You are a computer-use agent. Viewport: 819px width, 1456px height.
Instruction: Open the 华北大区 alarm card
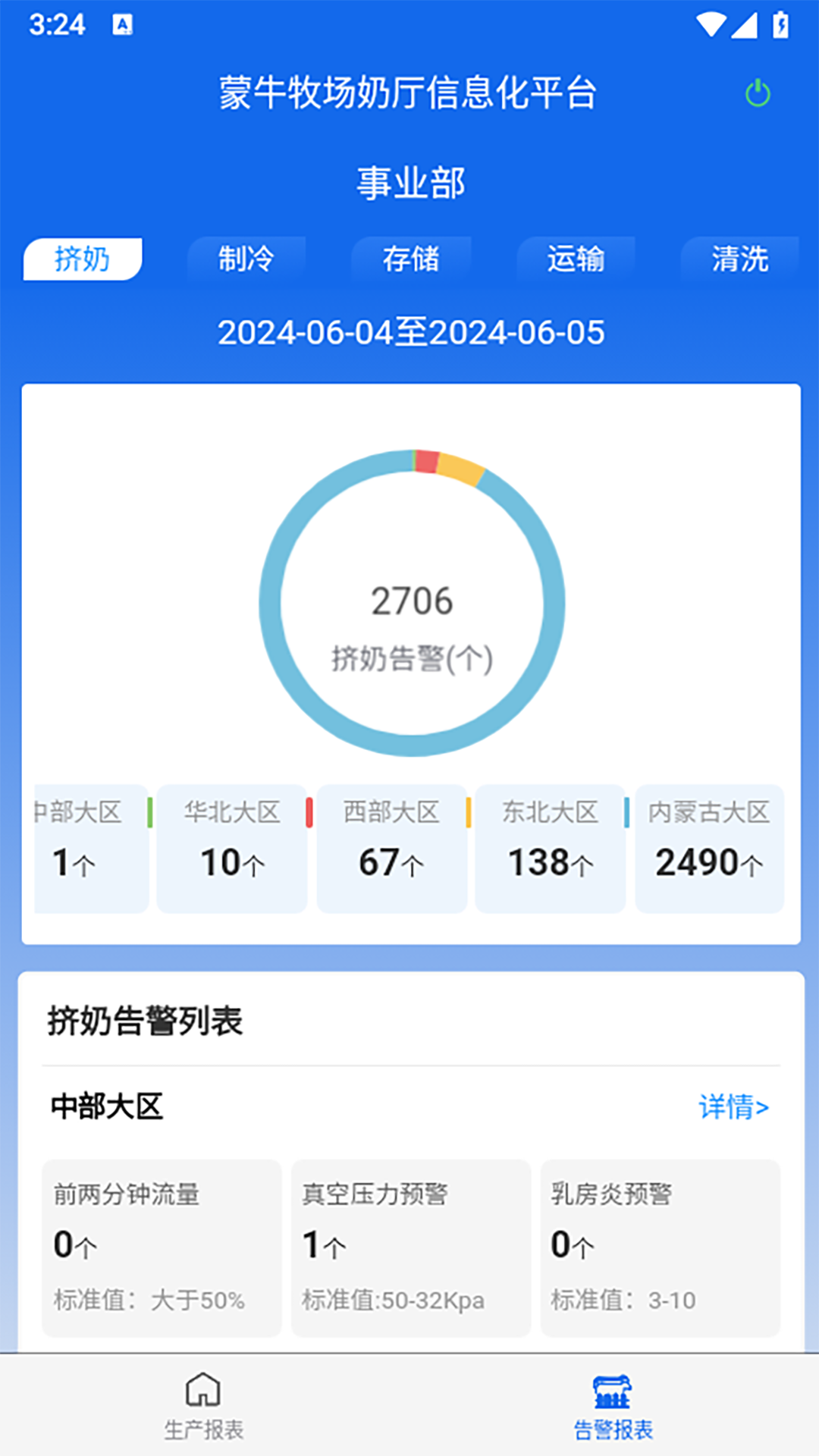point(232,848)
